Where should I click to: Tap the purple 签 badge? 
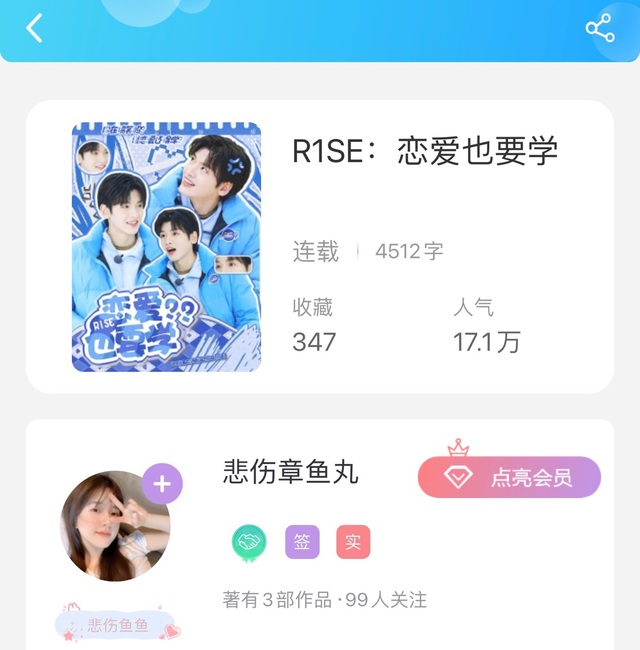(302, 542)
